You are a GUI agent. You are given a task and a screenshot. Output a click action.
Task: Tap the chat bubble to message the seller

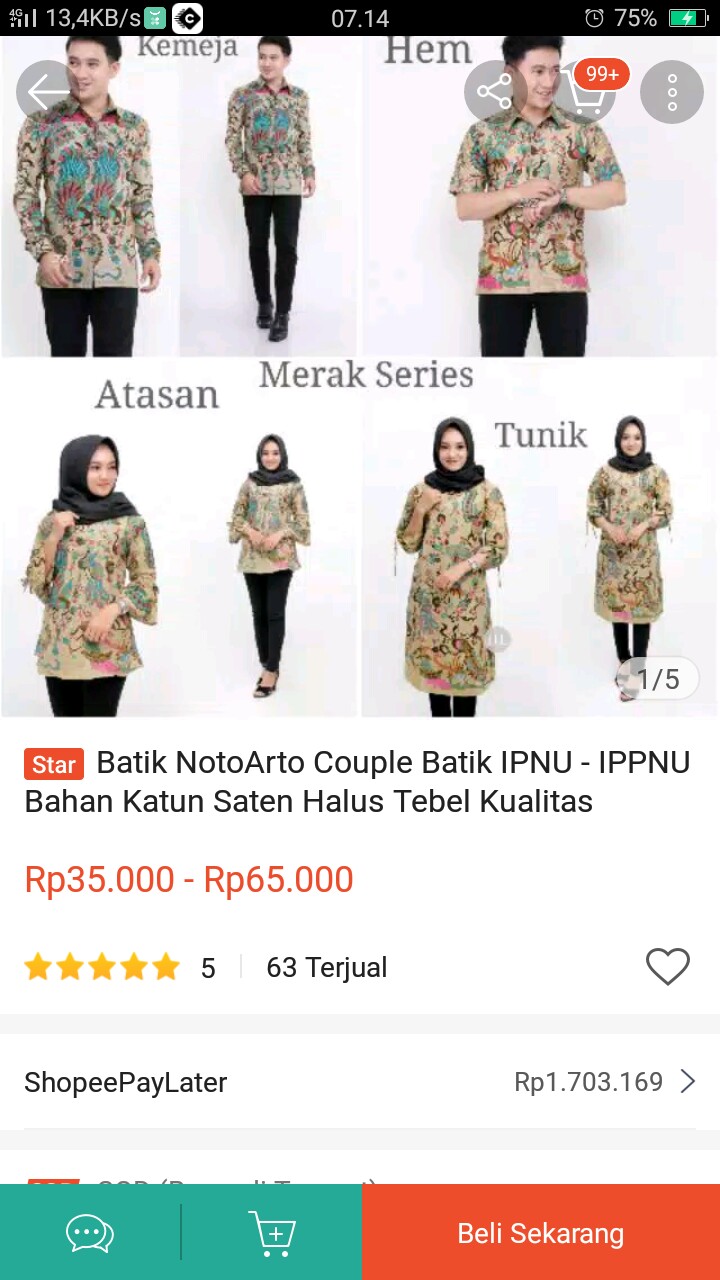(x=89, y=1232)
